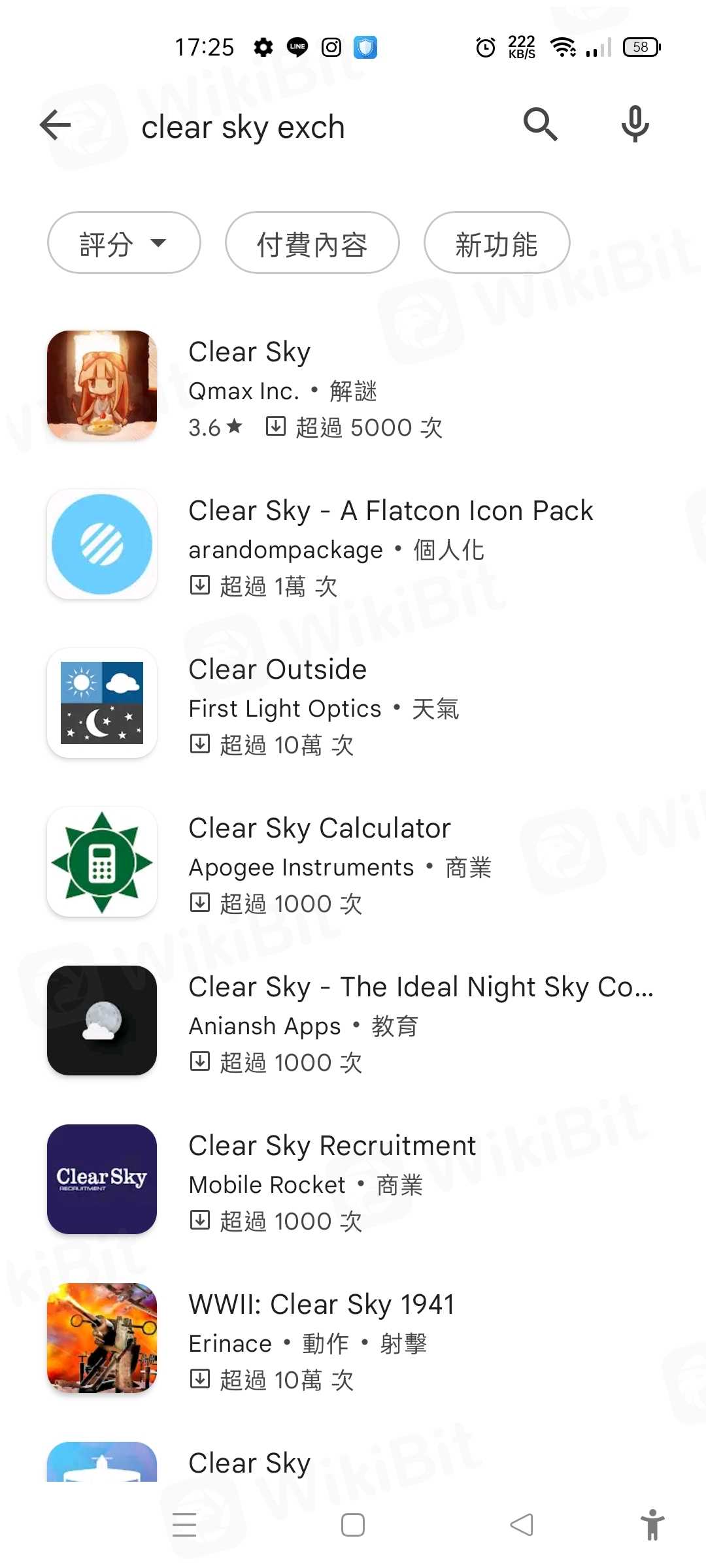The width and height of the screenshot is (706, 1568).
Task: Open recent apps from navigation bar
Action: (x=184, y=1526)
